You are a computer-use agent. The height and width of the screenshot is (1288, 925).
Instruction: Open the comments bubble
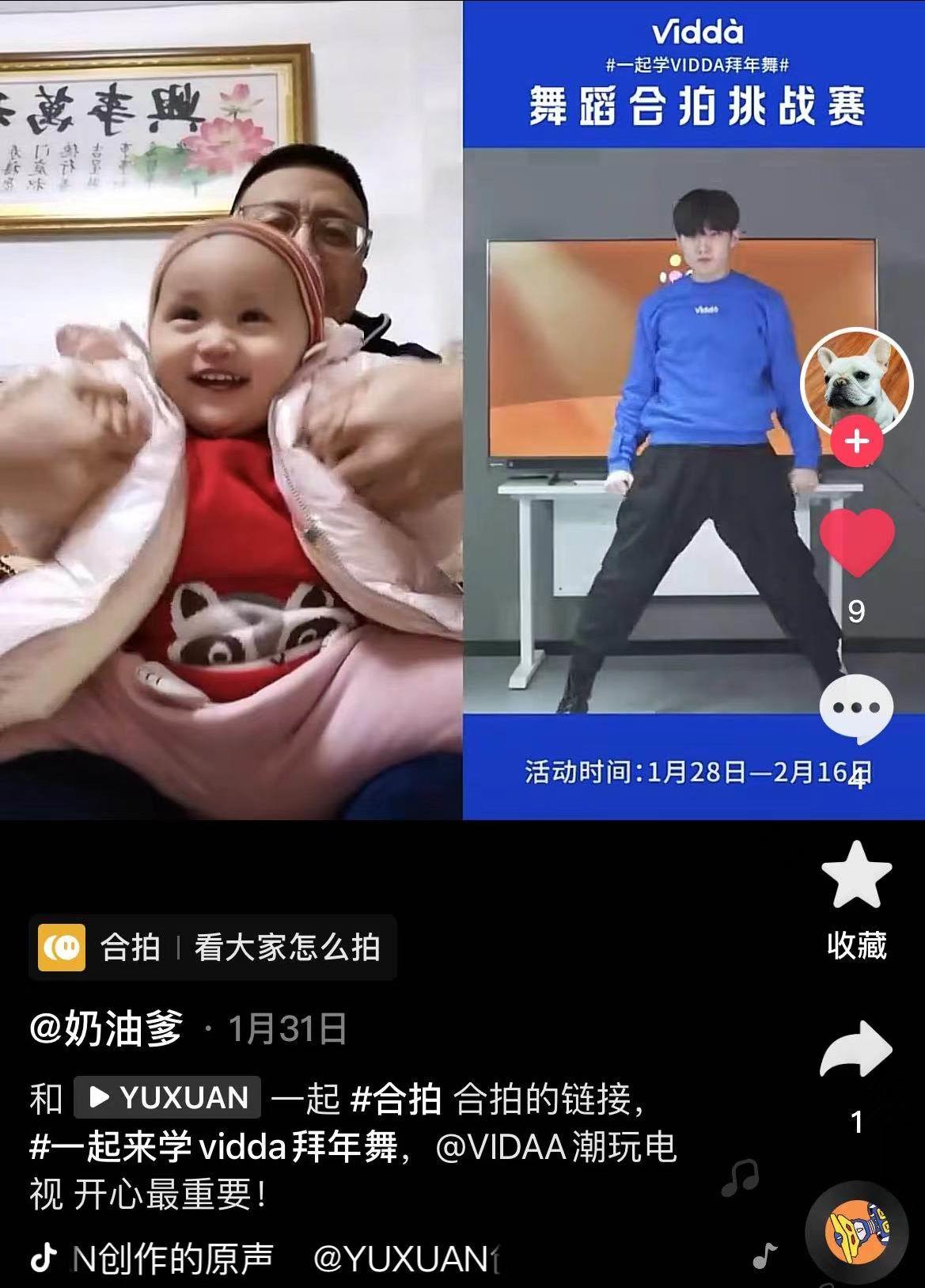tap(857, 709)
